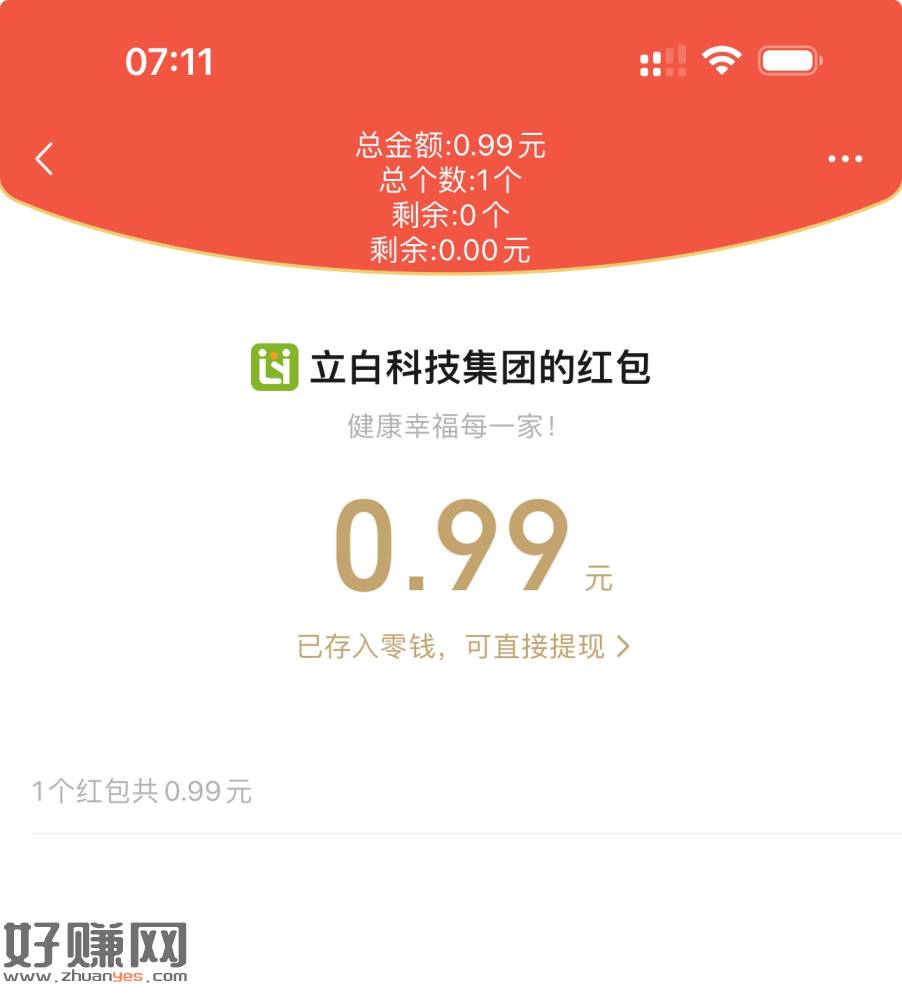The height and width of the screenshot is (1000, 902).
Task: Open 已存入零钱，可直接提现 link
Action: [463, 647]
